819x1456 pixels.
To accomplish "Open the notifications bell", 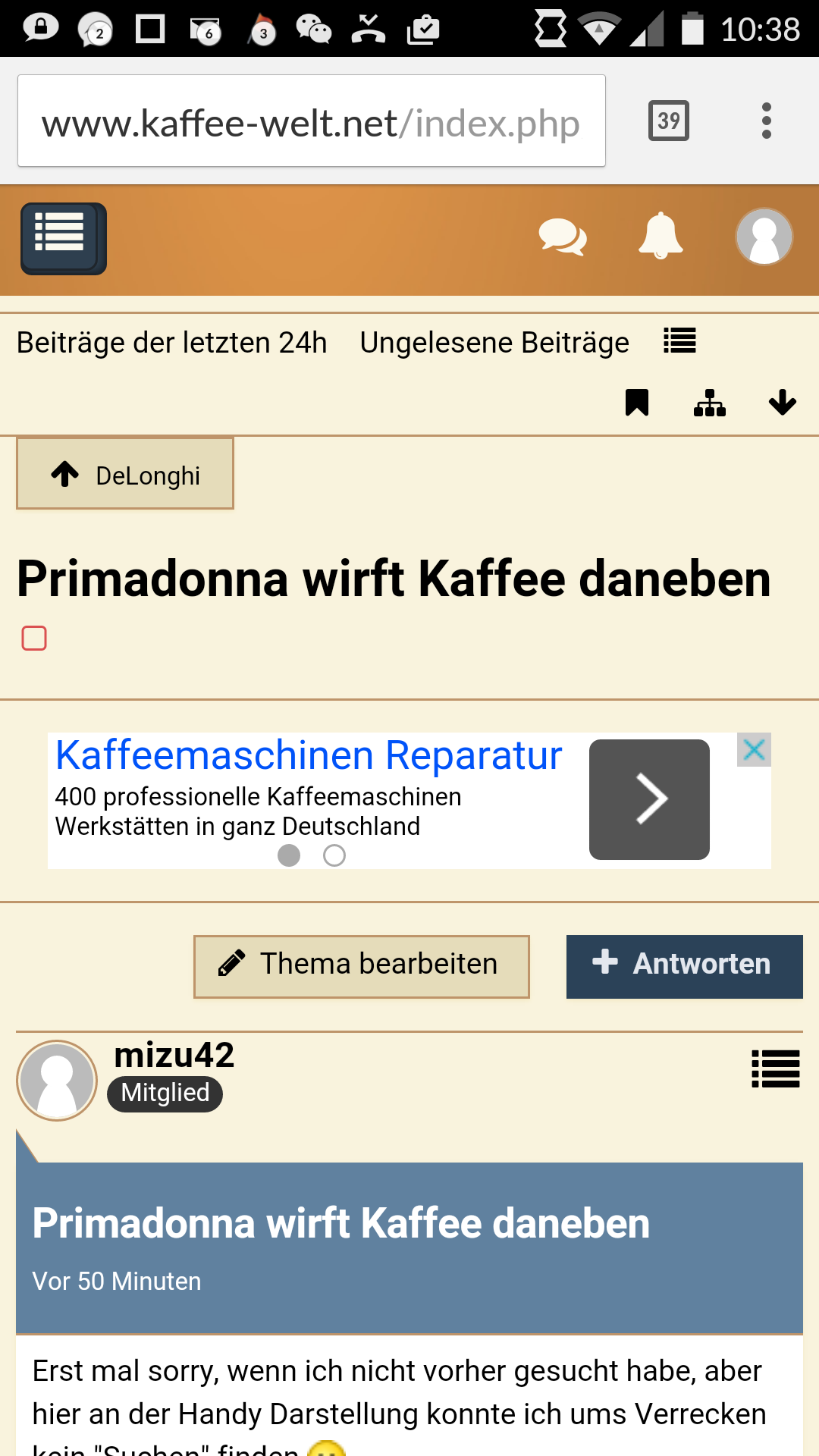I will [661, 236].
